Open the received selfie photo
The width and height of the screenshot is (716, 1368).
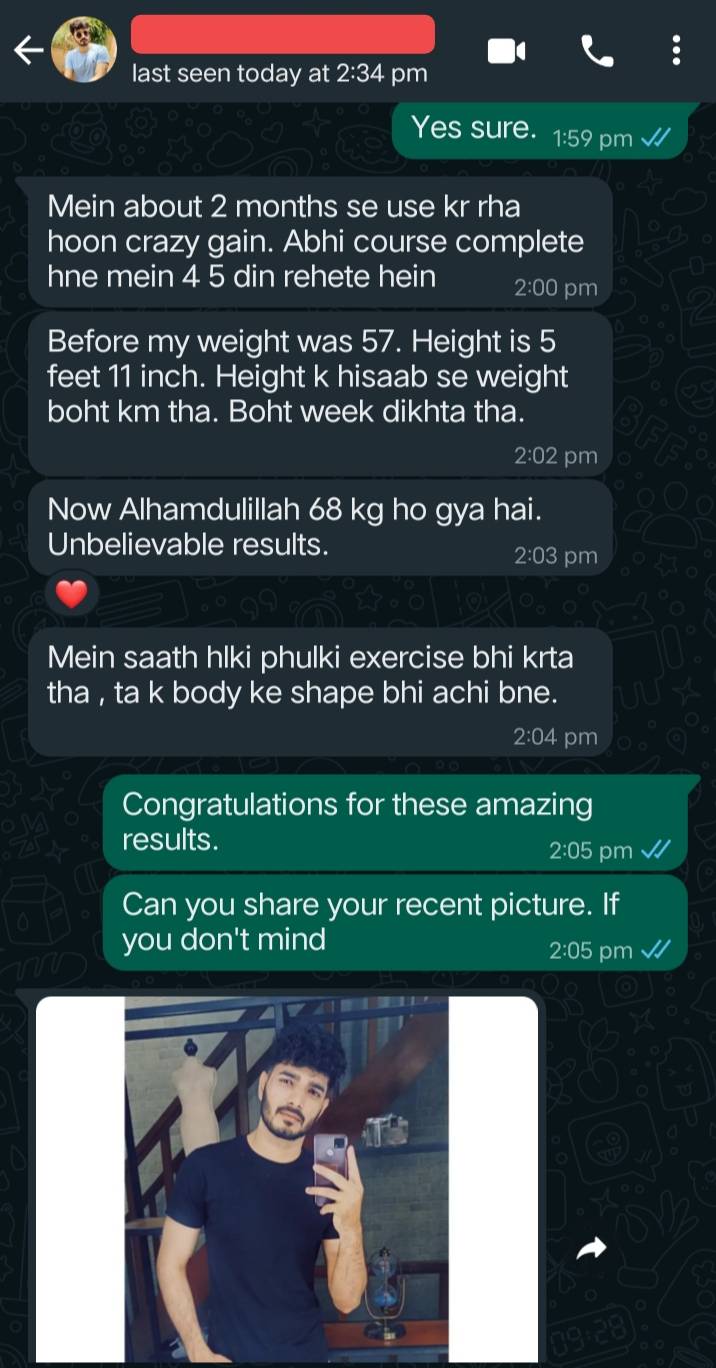287,1178
